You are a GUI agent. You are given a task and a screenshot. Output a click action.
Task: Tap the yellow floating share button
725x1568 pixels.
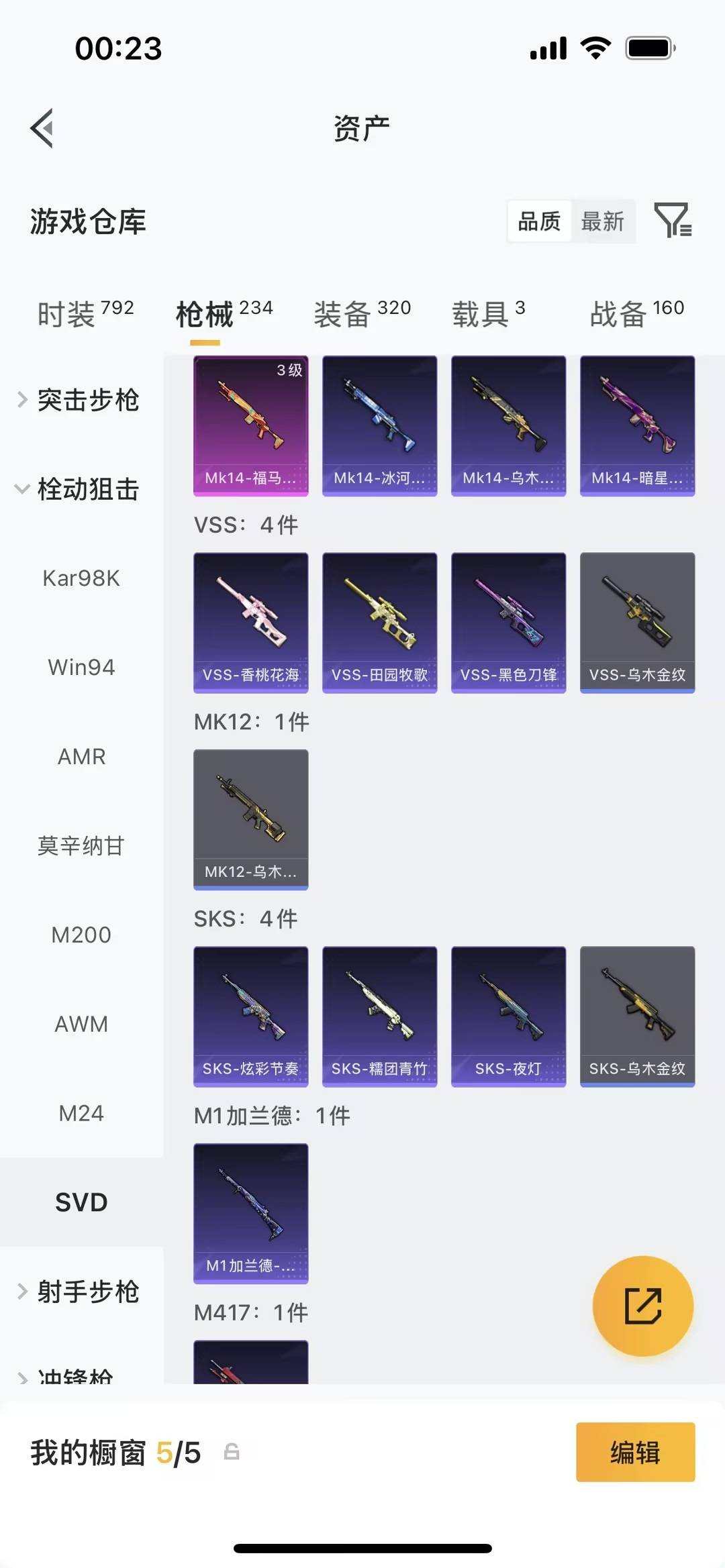(642, 1306)
